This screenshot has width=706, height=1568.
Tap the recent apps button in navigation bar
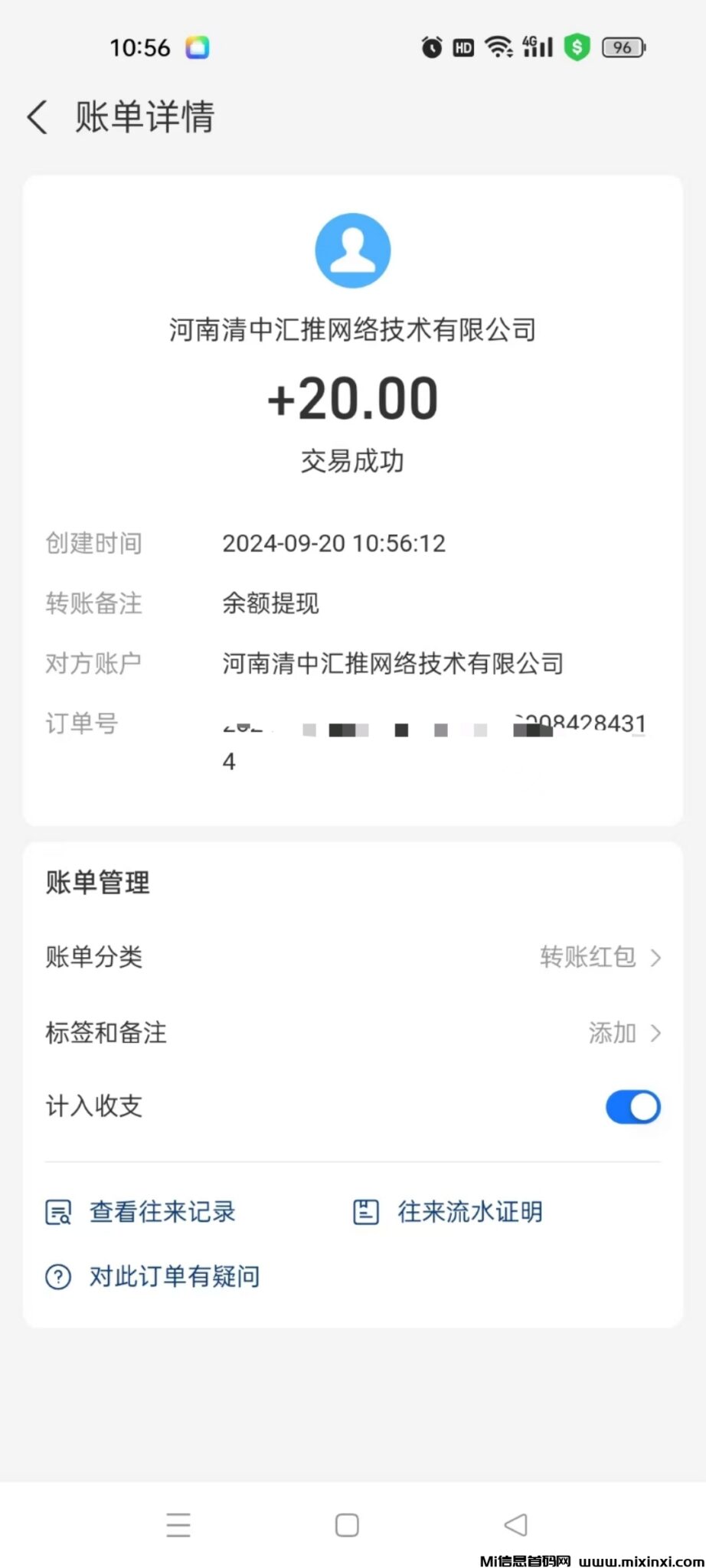pos(178,1525)
